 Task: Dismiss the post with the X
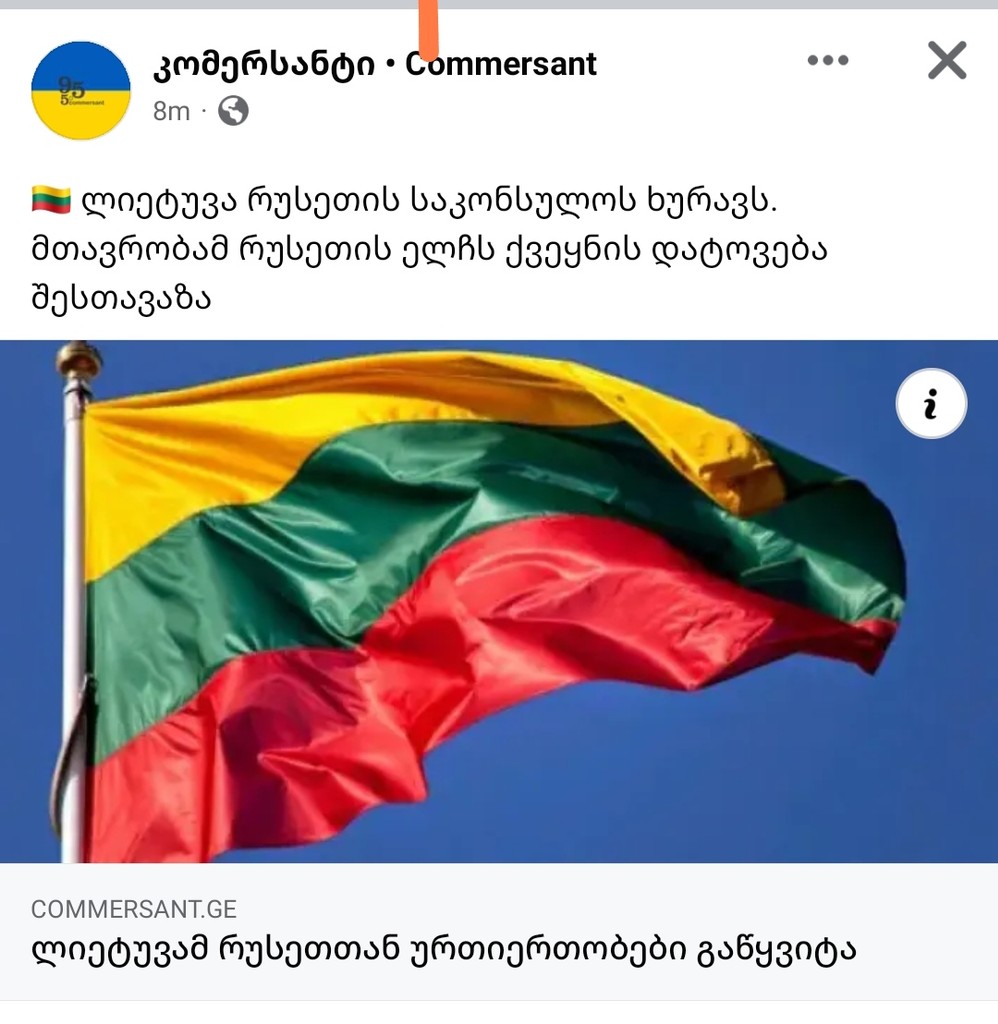pyautogui.click(x=944, y=60)
